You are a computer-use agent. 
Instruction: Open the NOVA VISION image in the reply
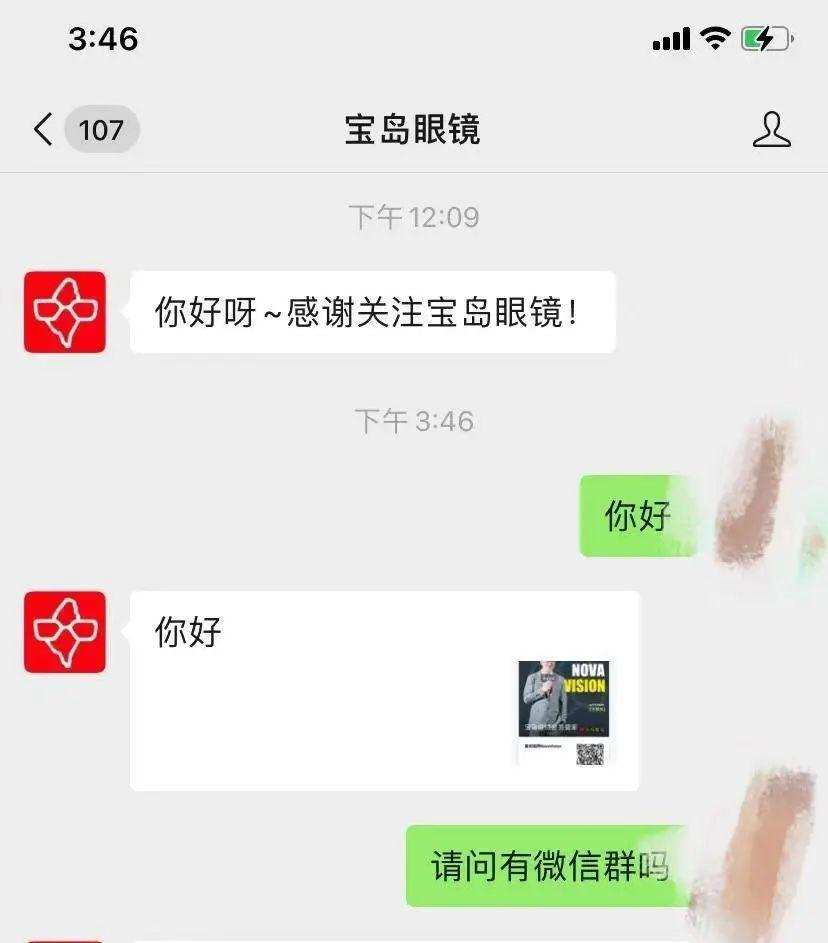tap(565, 712)
